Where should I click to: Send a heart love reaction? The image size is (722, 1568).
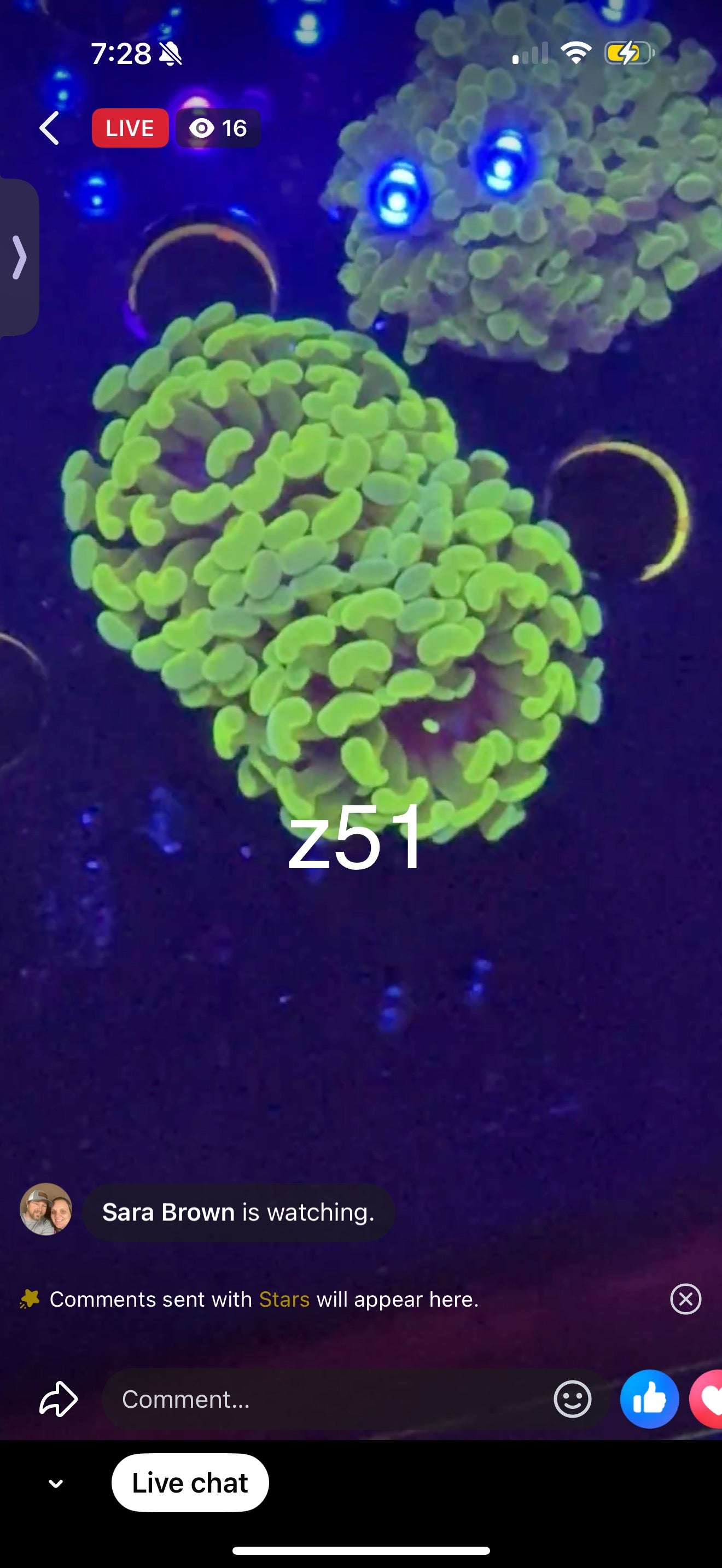point(709,1399)
